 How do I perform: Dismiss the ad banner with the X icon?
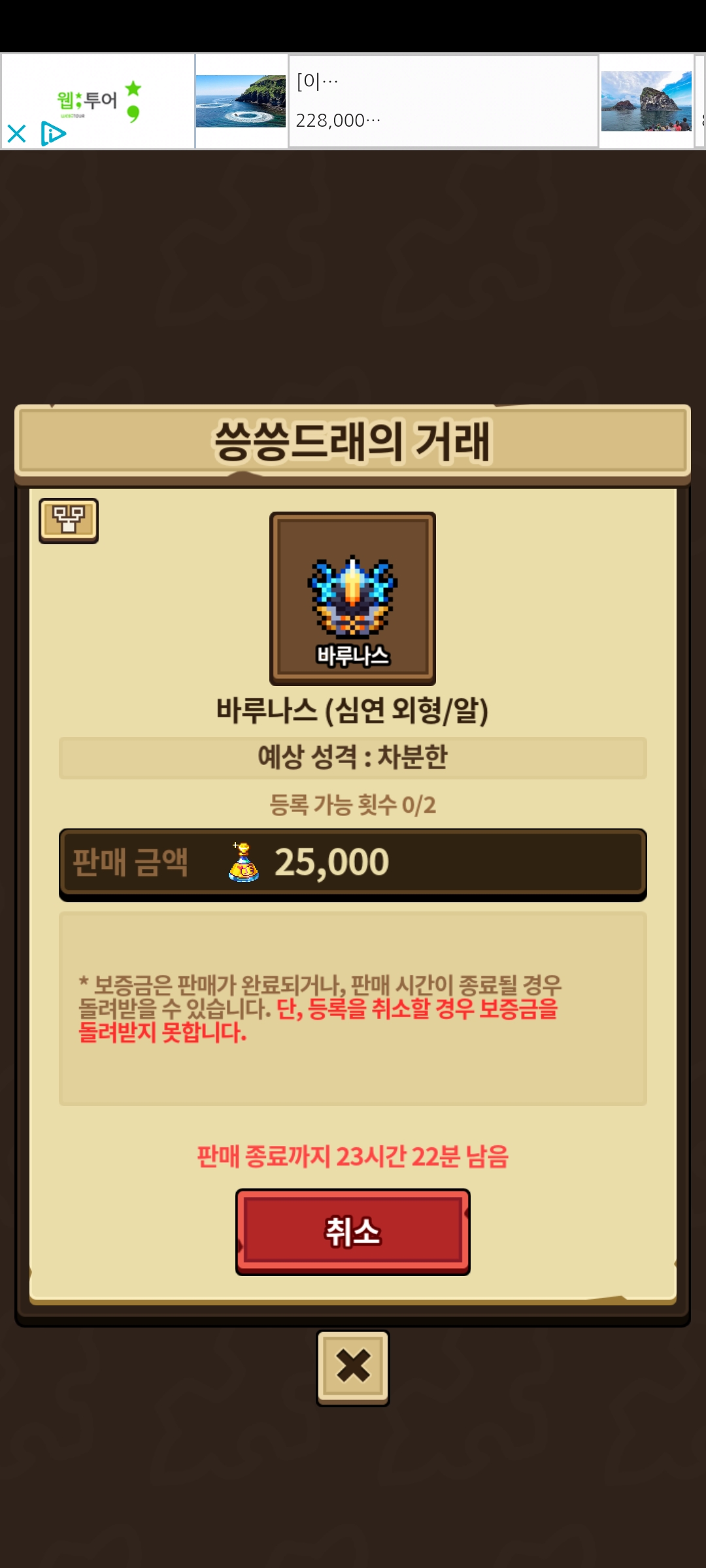(16, 134)
